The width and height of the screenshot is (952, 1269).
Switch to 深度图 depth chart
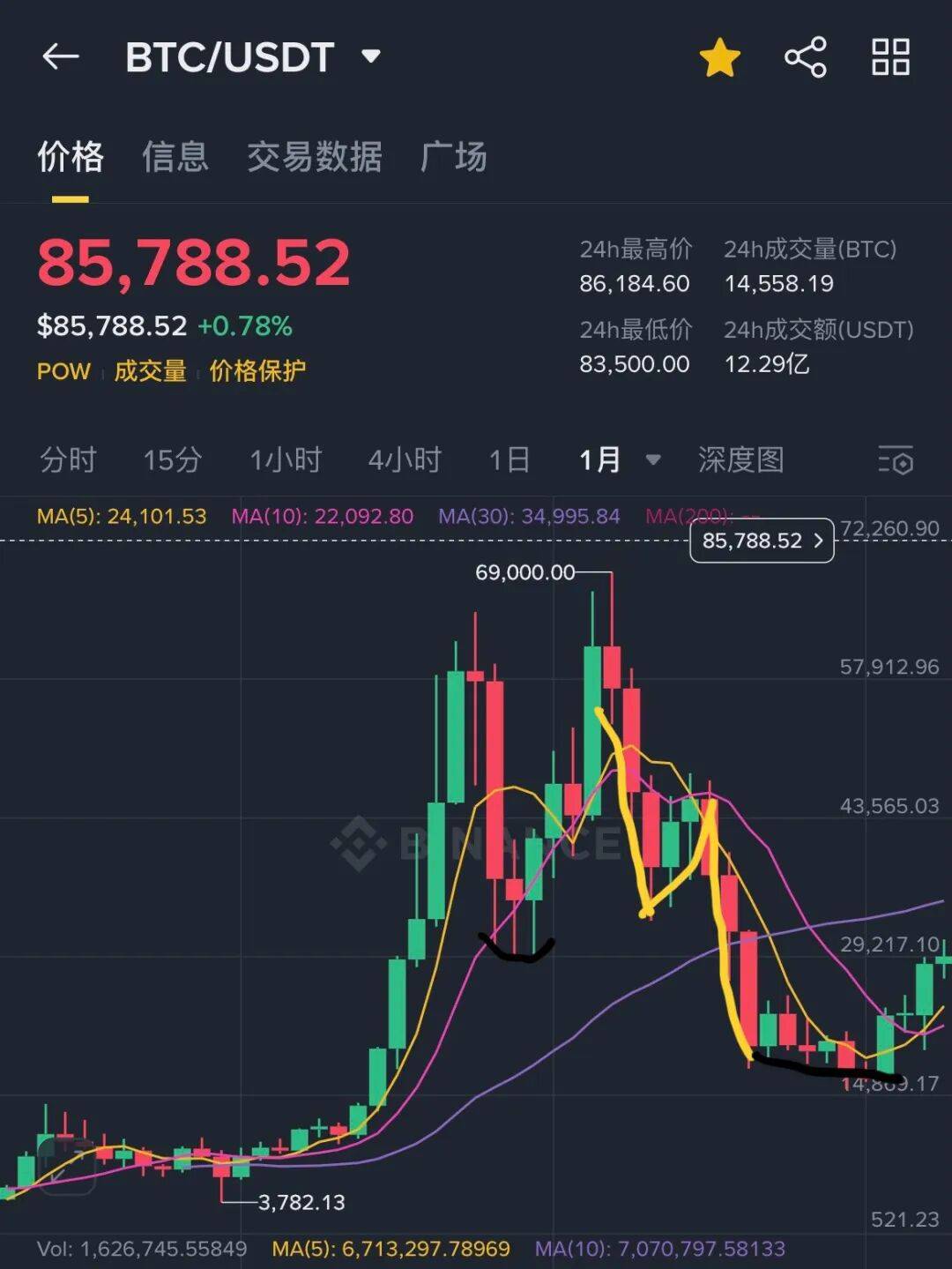740,459
